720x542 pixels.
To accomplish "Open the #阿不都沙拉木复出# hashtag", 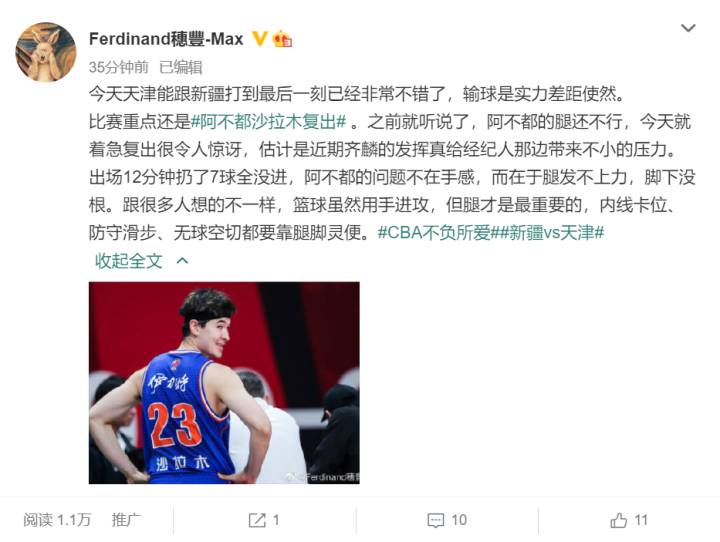I will pyautogui.click(x=268, y=121).
